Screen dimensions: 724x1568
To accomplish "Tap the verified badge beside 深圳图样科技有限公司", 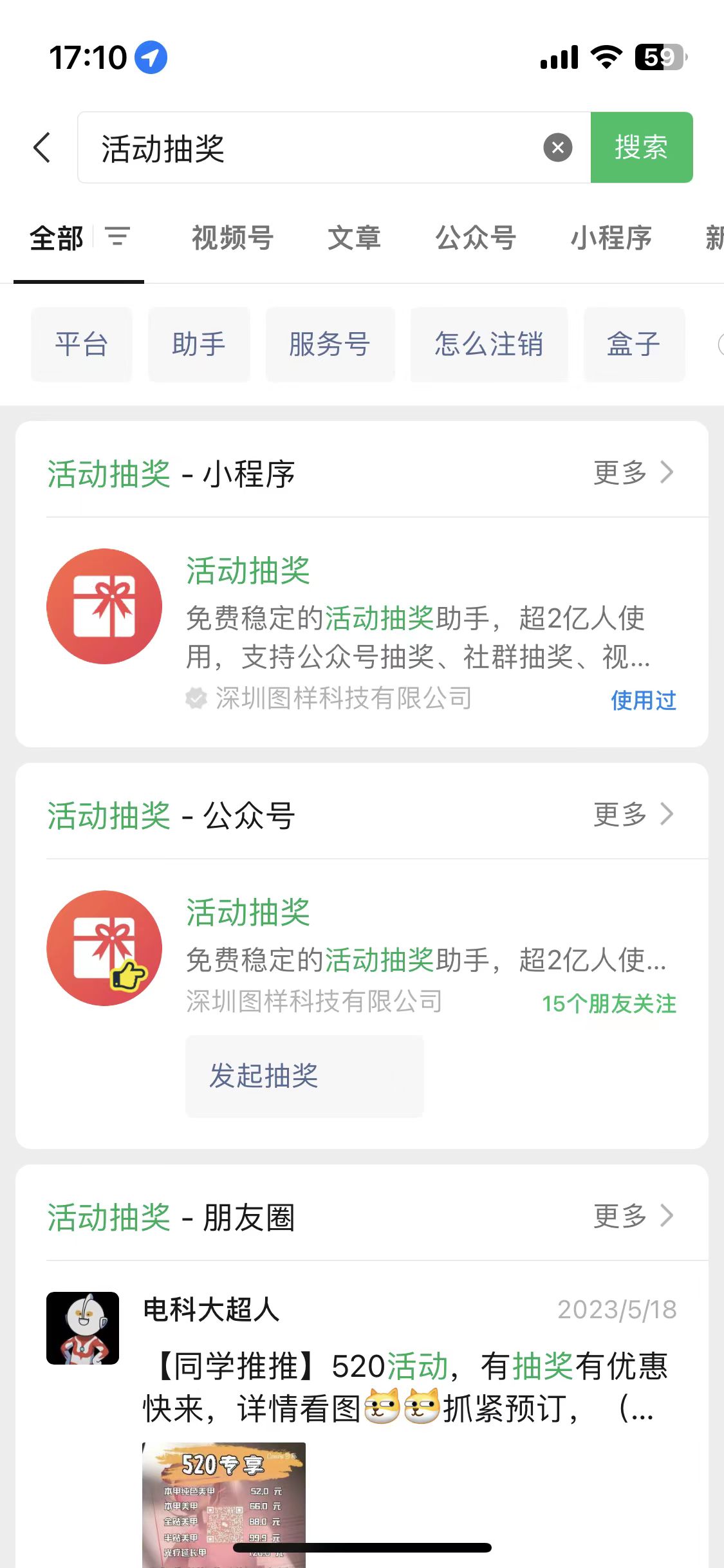I will coord(196,698).
